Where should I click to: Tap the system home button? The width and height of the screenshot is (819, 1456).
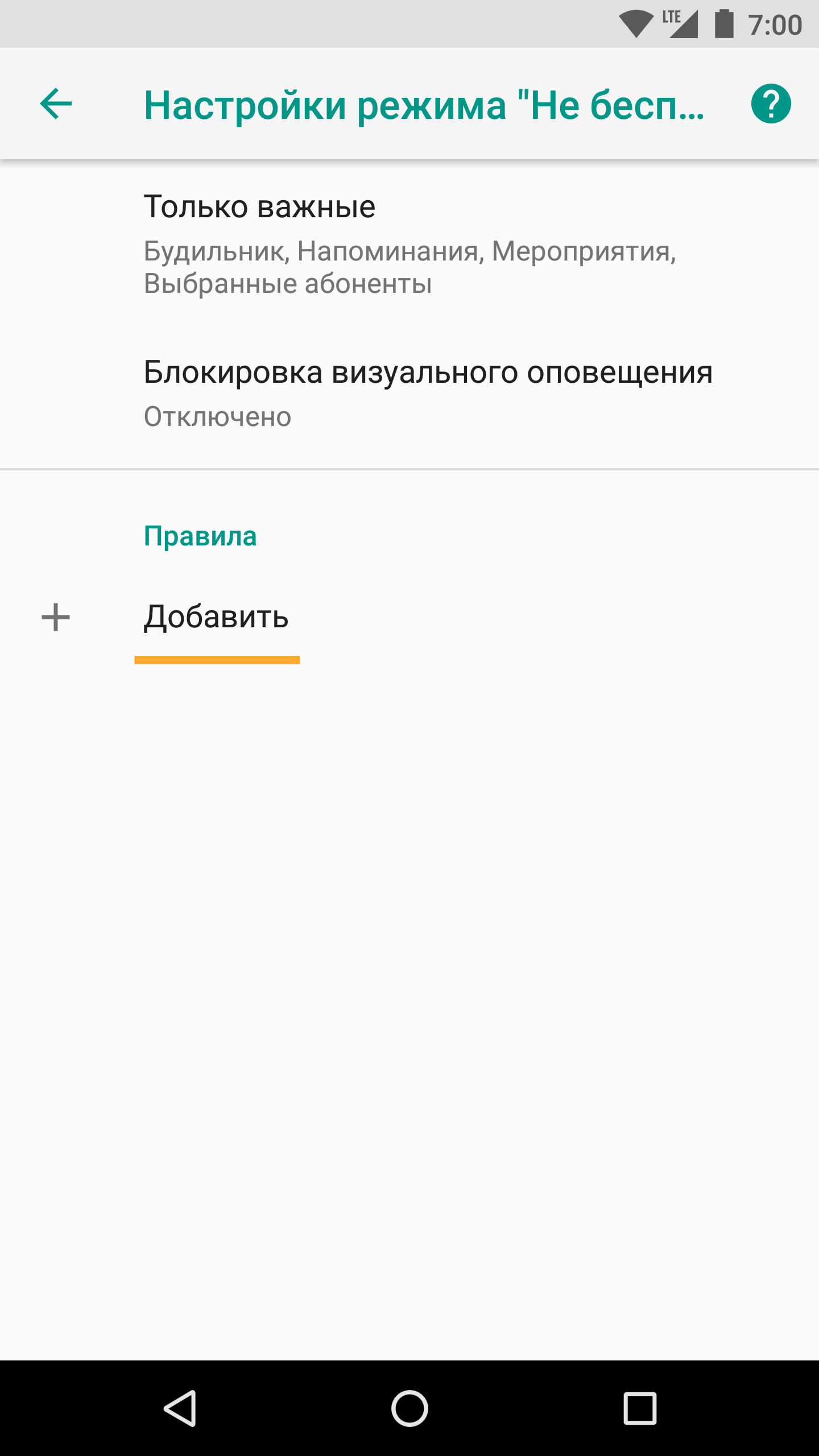(x=409, y=1409)
